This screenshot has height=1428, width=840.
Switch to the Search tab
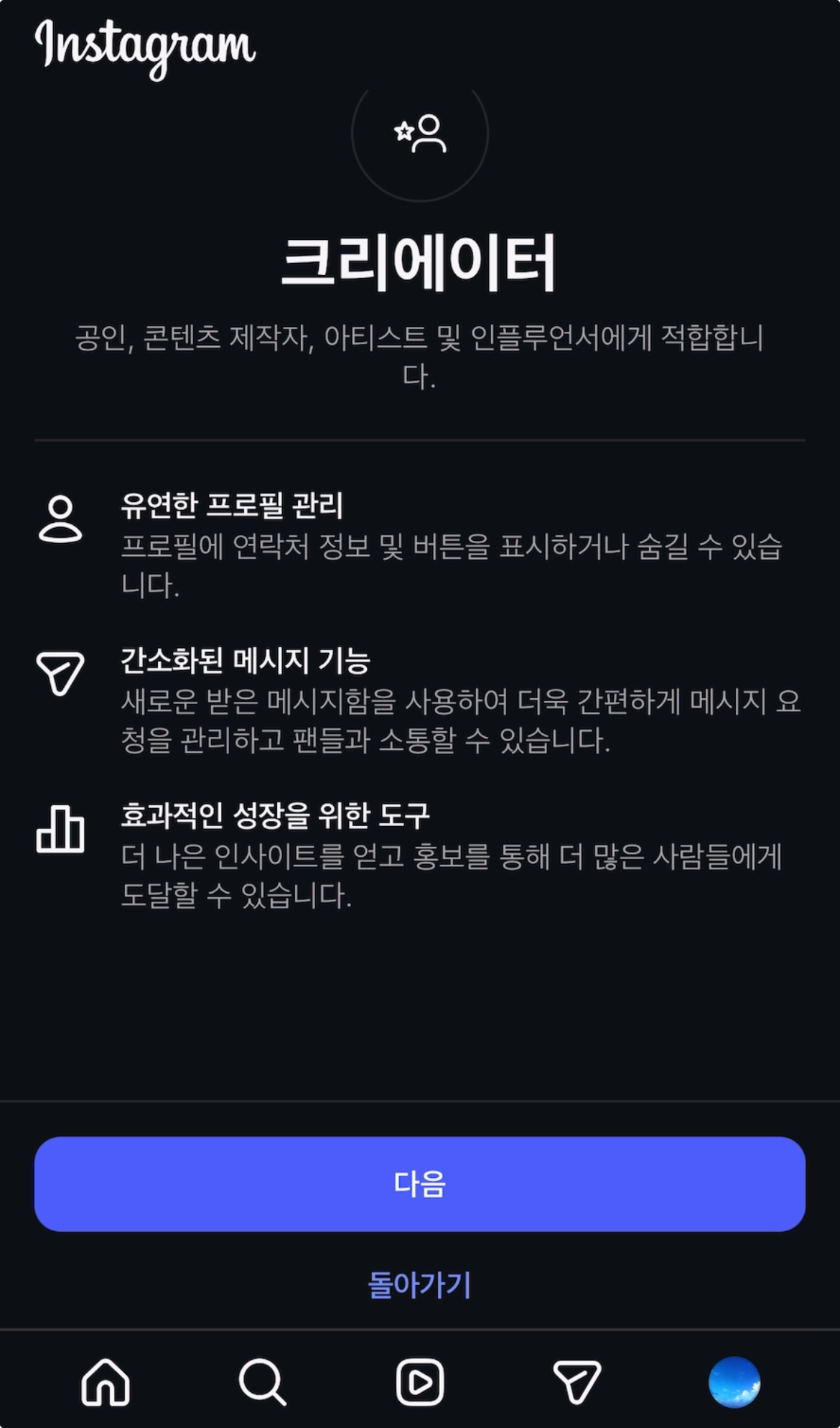[x=262, y=1381]
